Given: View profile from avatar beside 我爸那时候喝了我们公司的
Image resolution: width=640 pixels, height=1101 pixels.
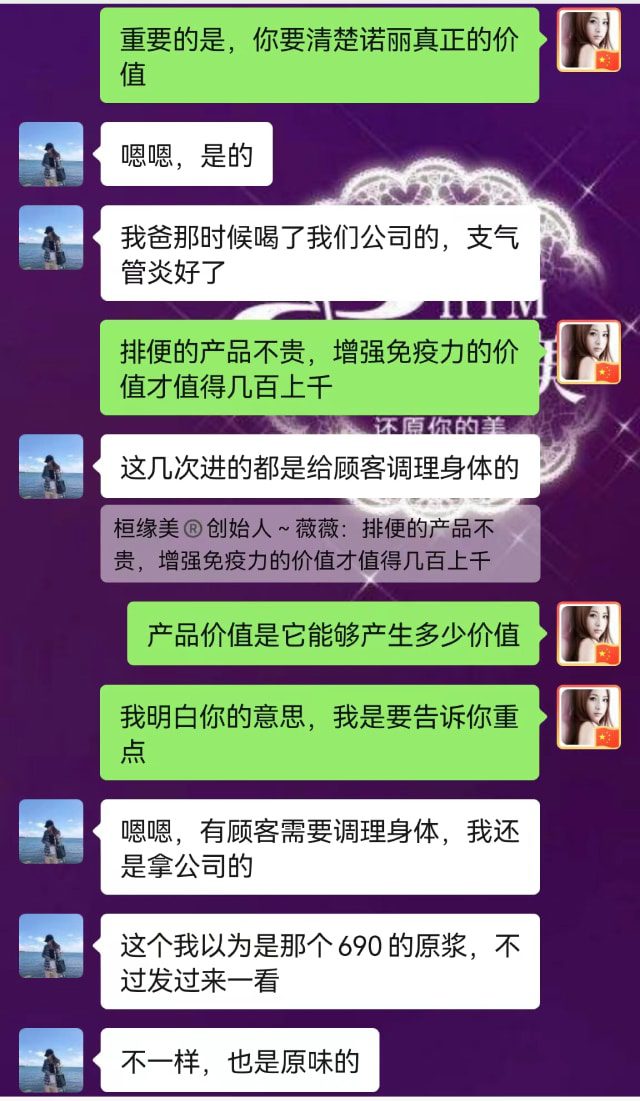Looking at the screenshot, I should (x=51, y=238).
